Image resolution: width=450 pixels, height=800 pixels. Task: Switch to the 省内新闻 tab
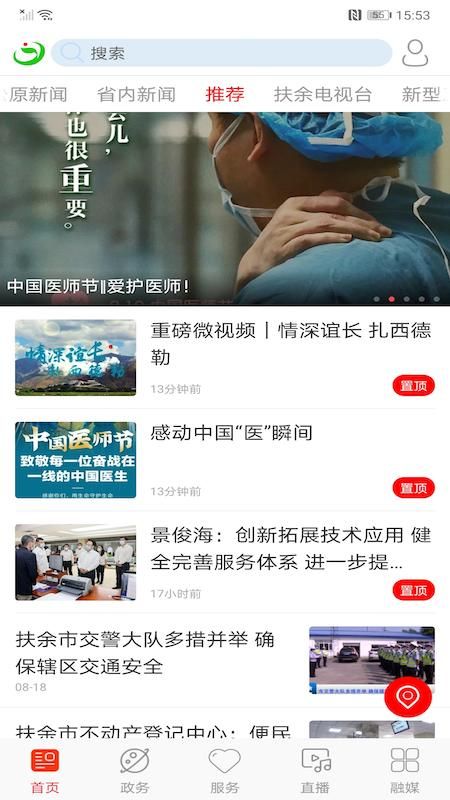pos(136,94)
